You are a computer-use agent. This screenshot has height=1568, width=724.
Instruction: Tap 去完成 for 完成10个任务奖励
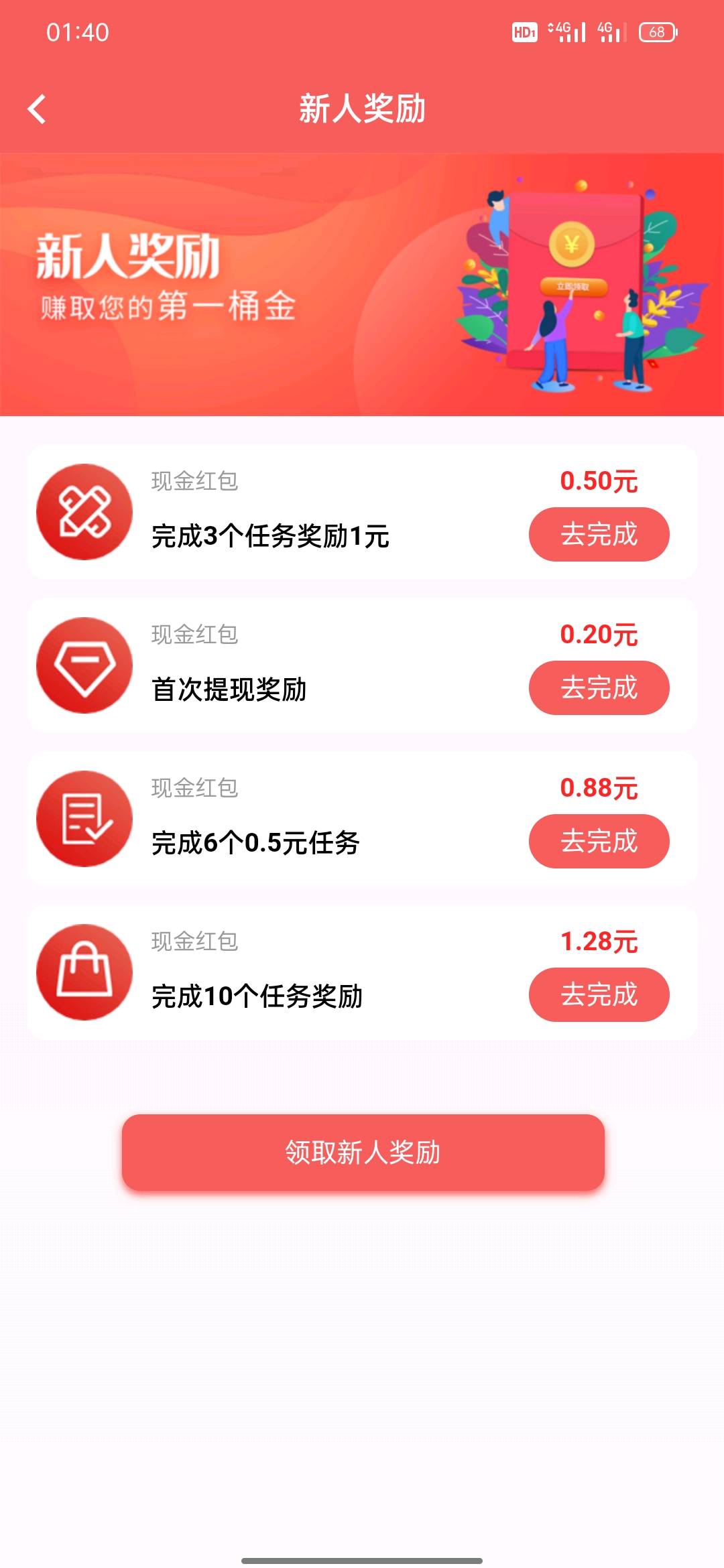(599, 994)
